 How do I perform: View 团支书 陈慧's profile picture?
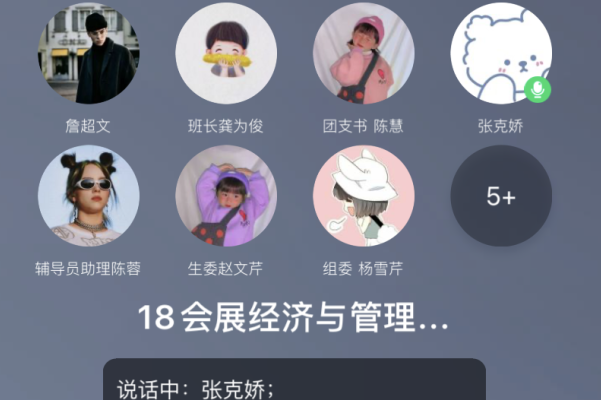364,54
